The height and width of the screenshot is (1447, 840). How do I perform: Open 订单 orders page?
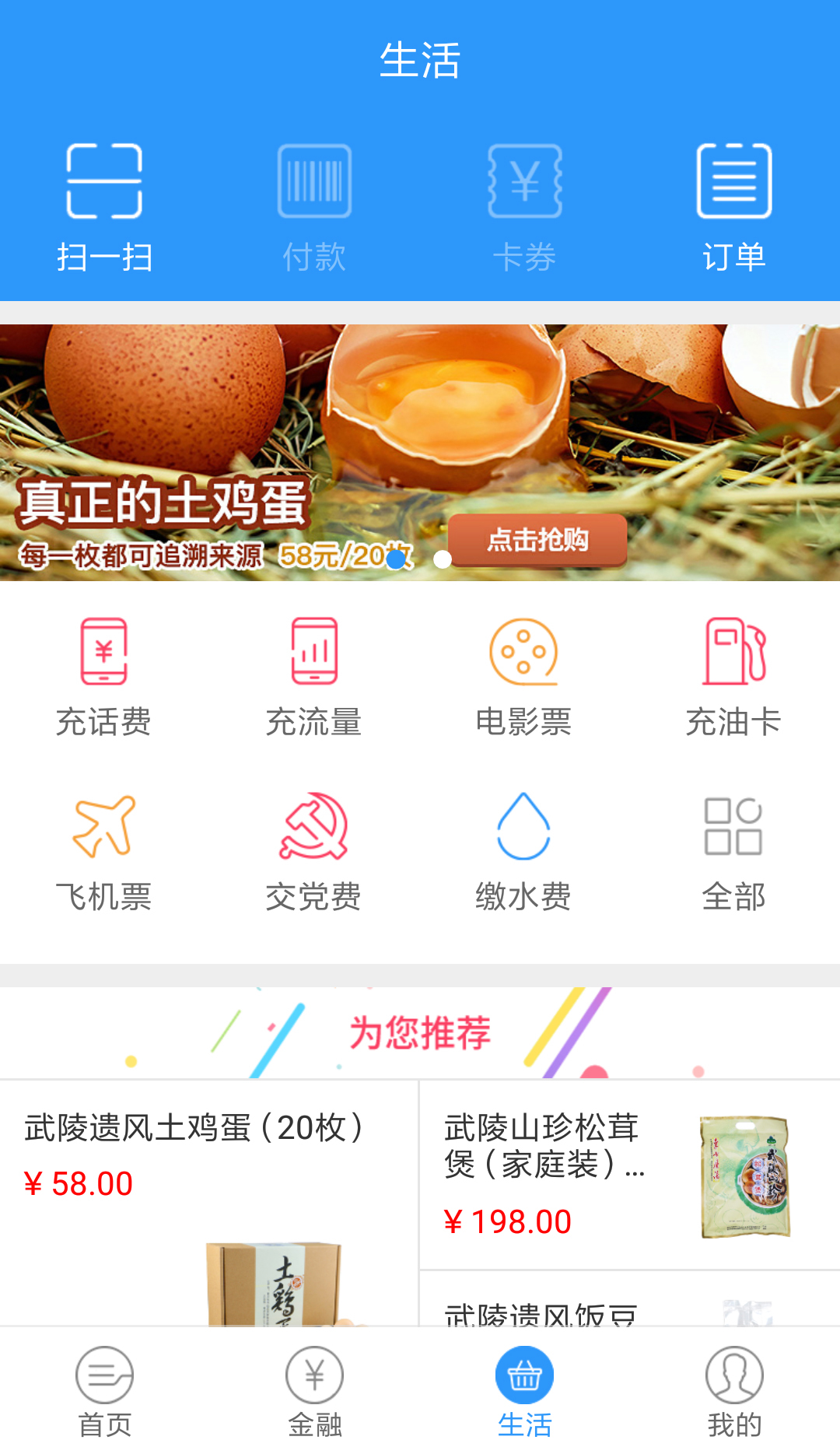tap(734, 208)
